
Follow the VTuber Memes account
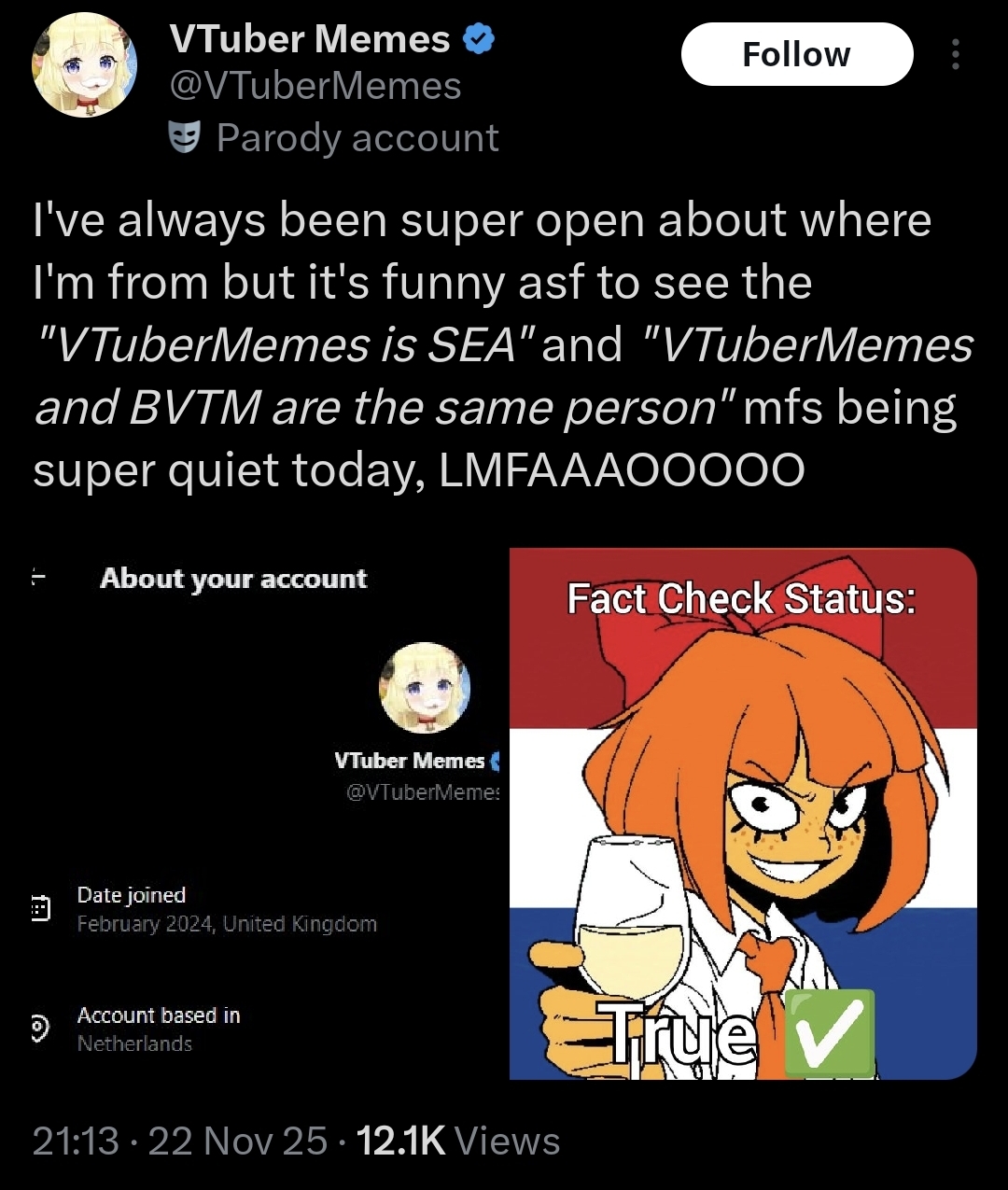pyautogui.click(x=796, y=55)
